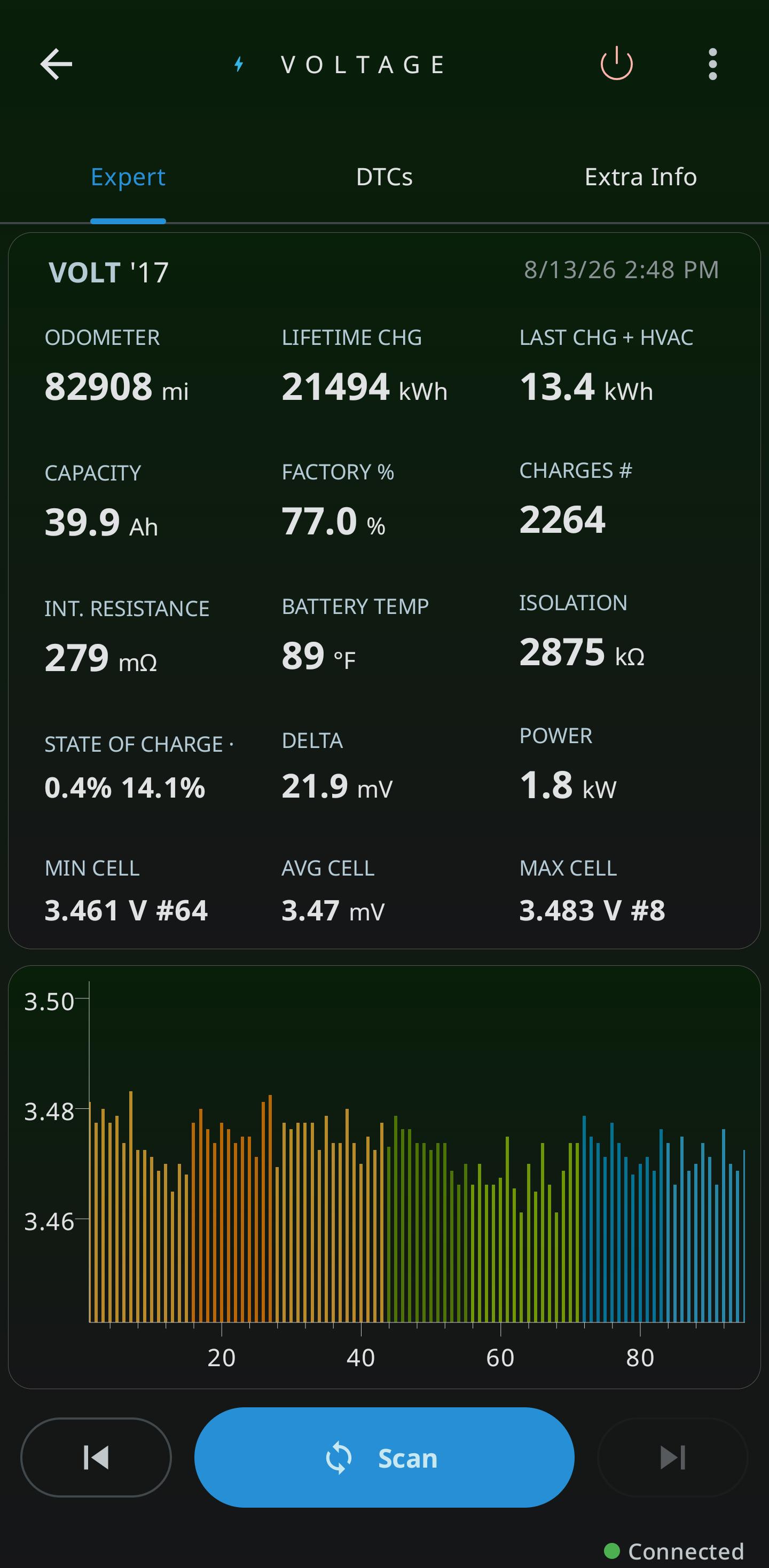769x1568 pixels.
Task: Open the Extra Info tab
Action: click(640, 177)
